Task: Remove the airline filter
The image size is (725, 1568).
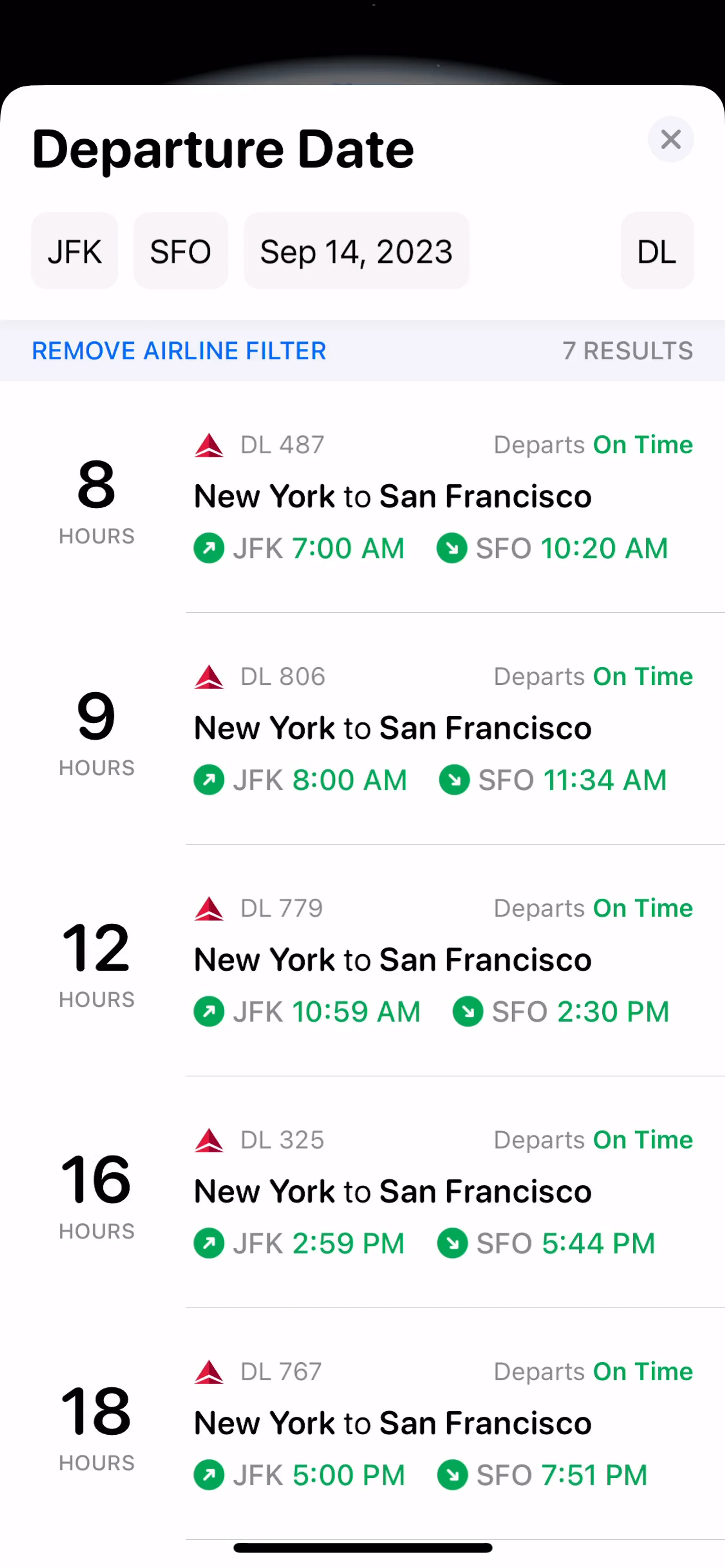Action: tap(179, 351)
